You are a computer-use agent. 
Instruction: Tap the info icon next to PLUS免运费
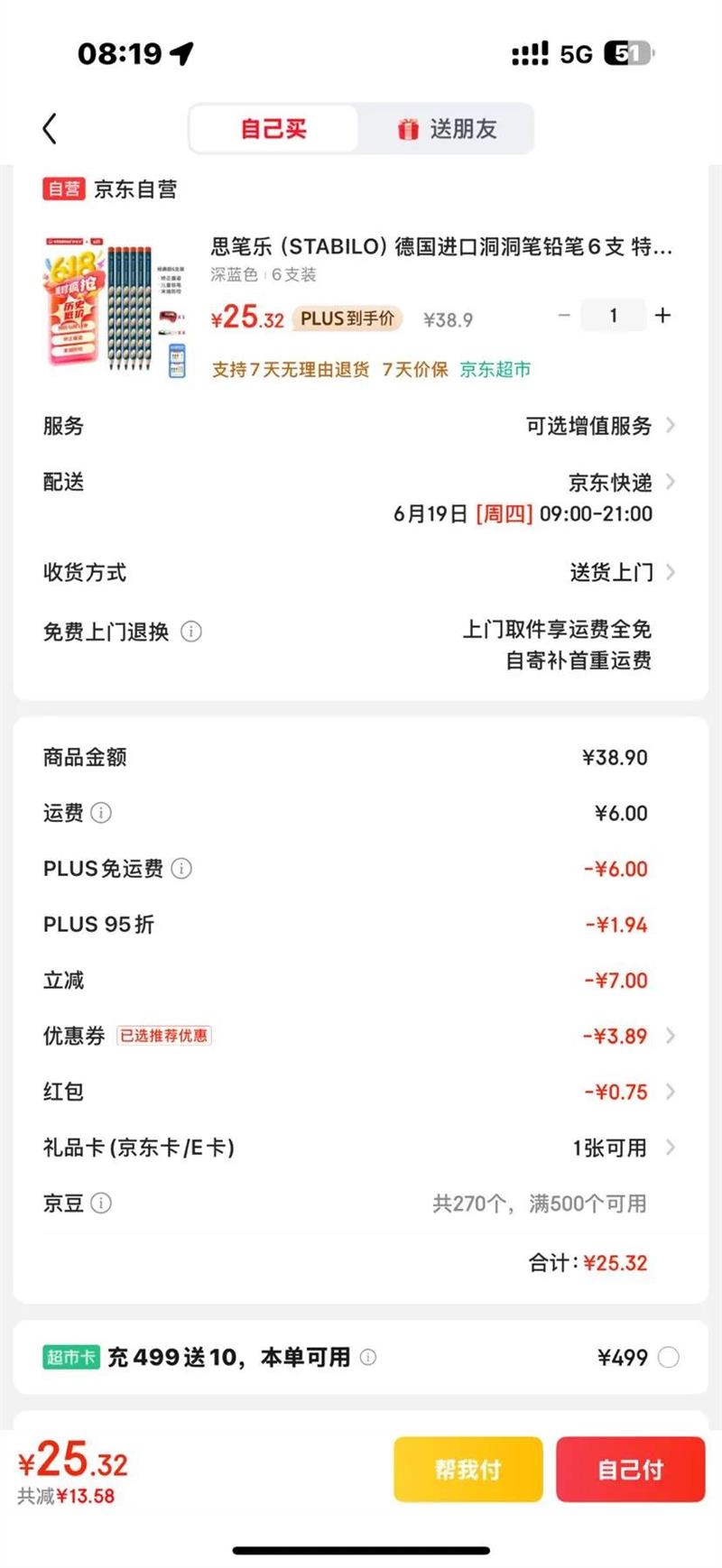tap(181, 869)
